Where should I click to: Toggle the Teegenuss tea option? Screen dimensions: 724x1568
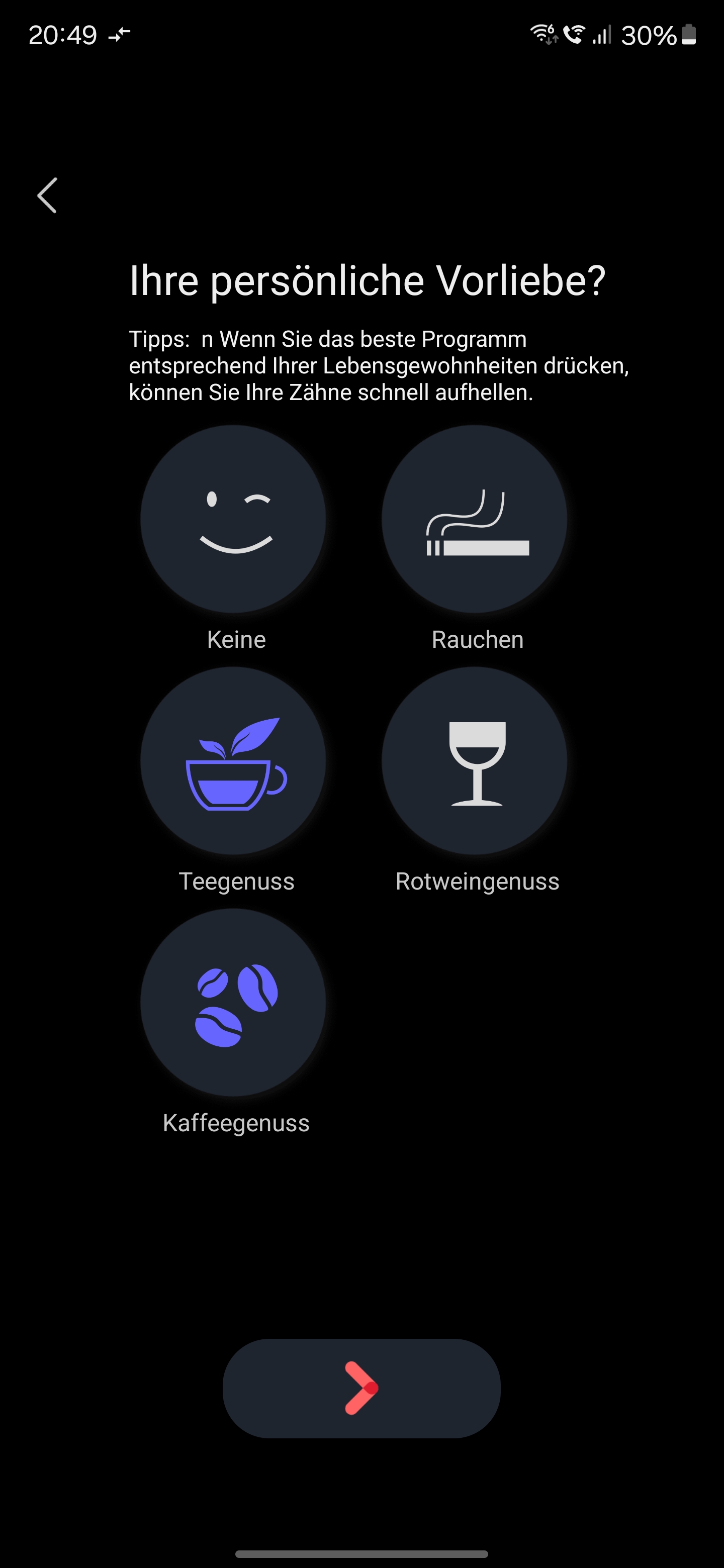coord(233,761)
